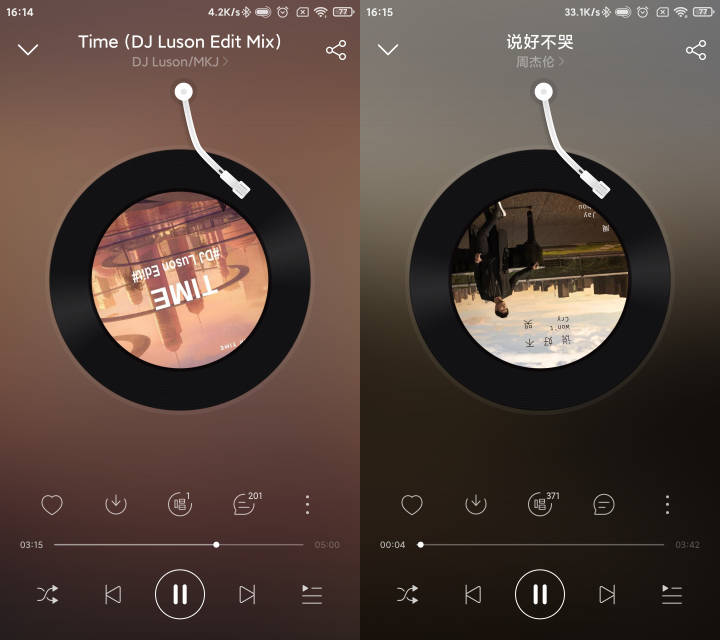Pause playback of Time (DJ Luson Edit Mix)
This screenshot has width=720, height=640.
[180, 595]
